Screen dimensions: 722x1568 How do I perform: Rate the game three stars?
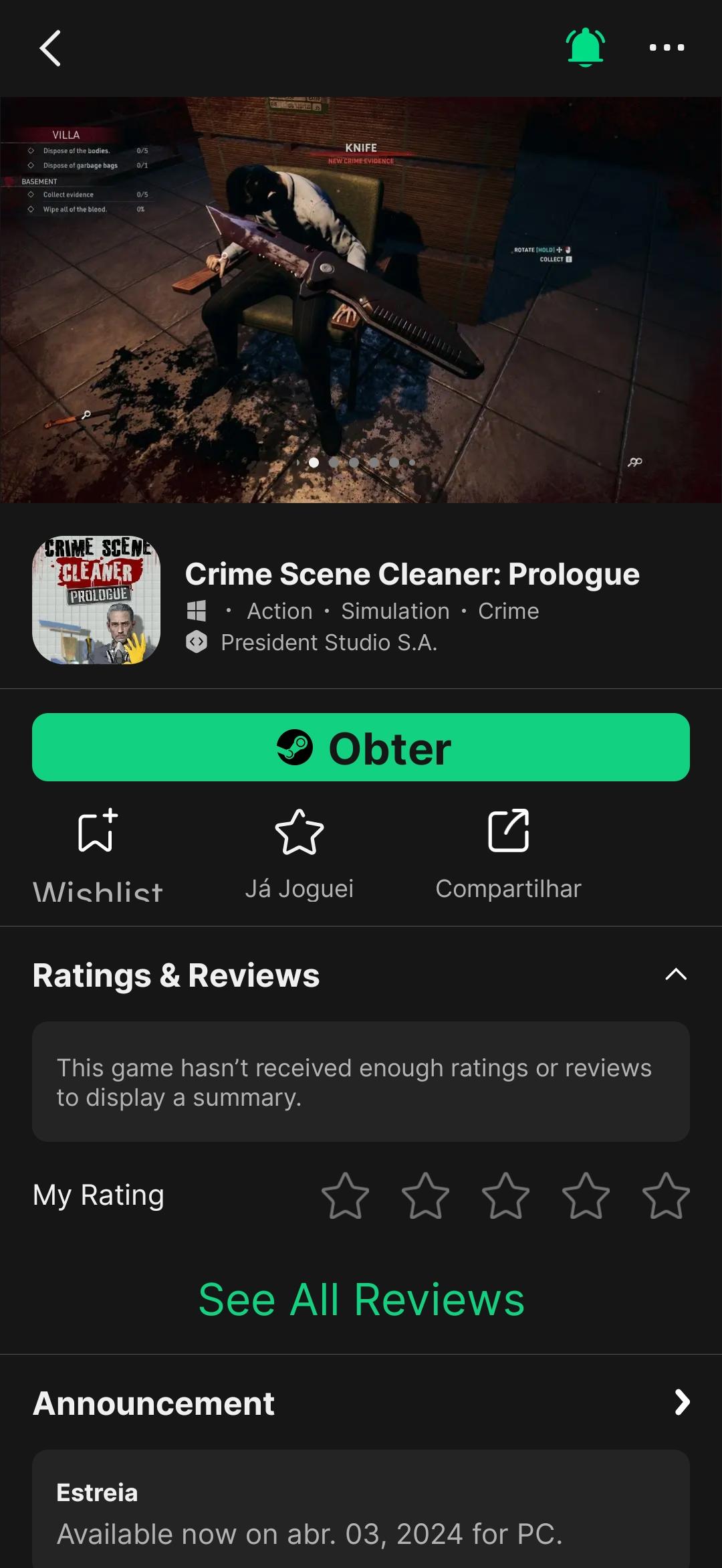505,1195
